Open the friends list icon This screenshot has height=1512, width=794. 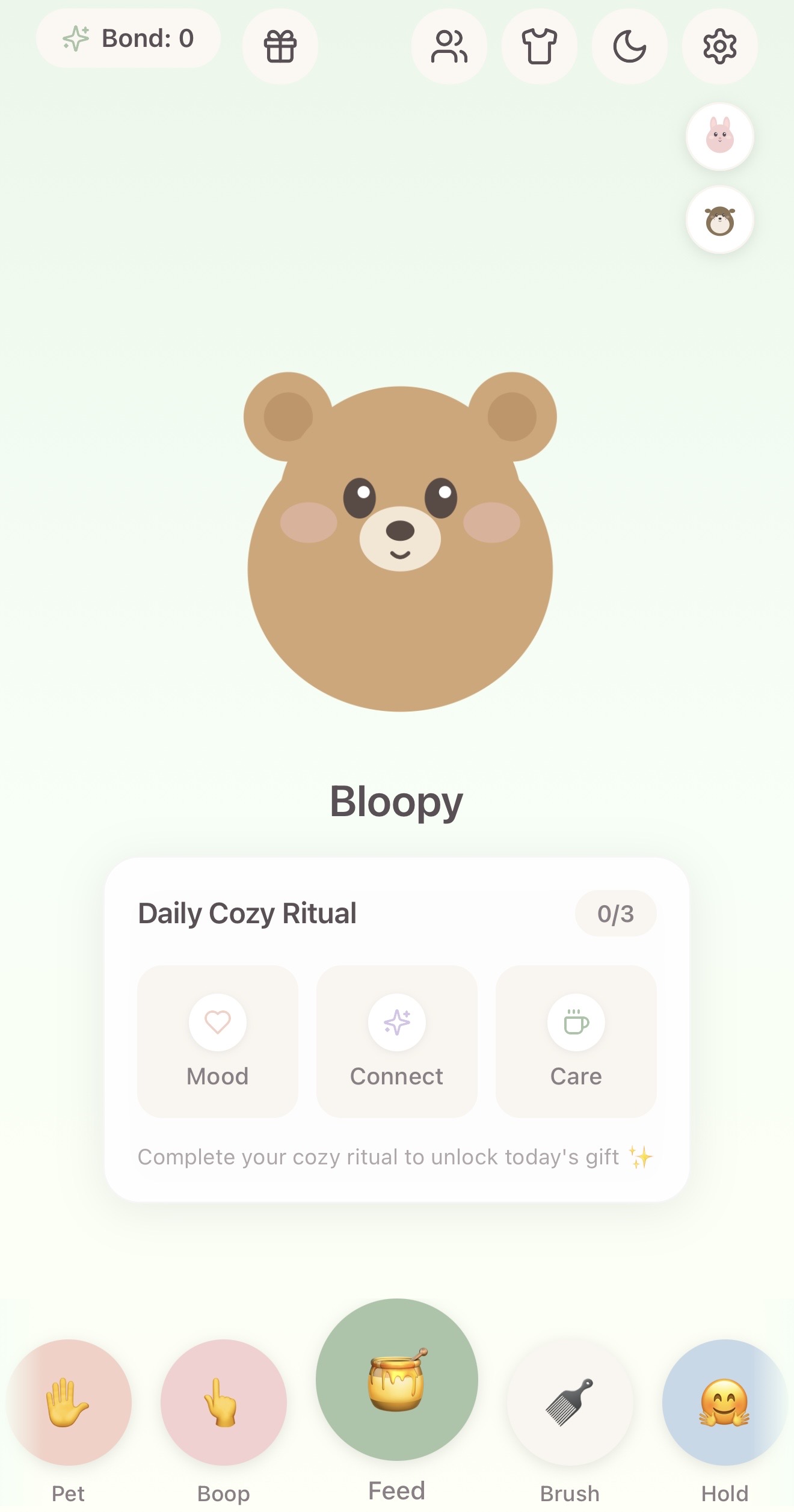click(449, 46)
